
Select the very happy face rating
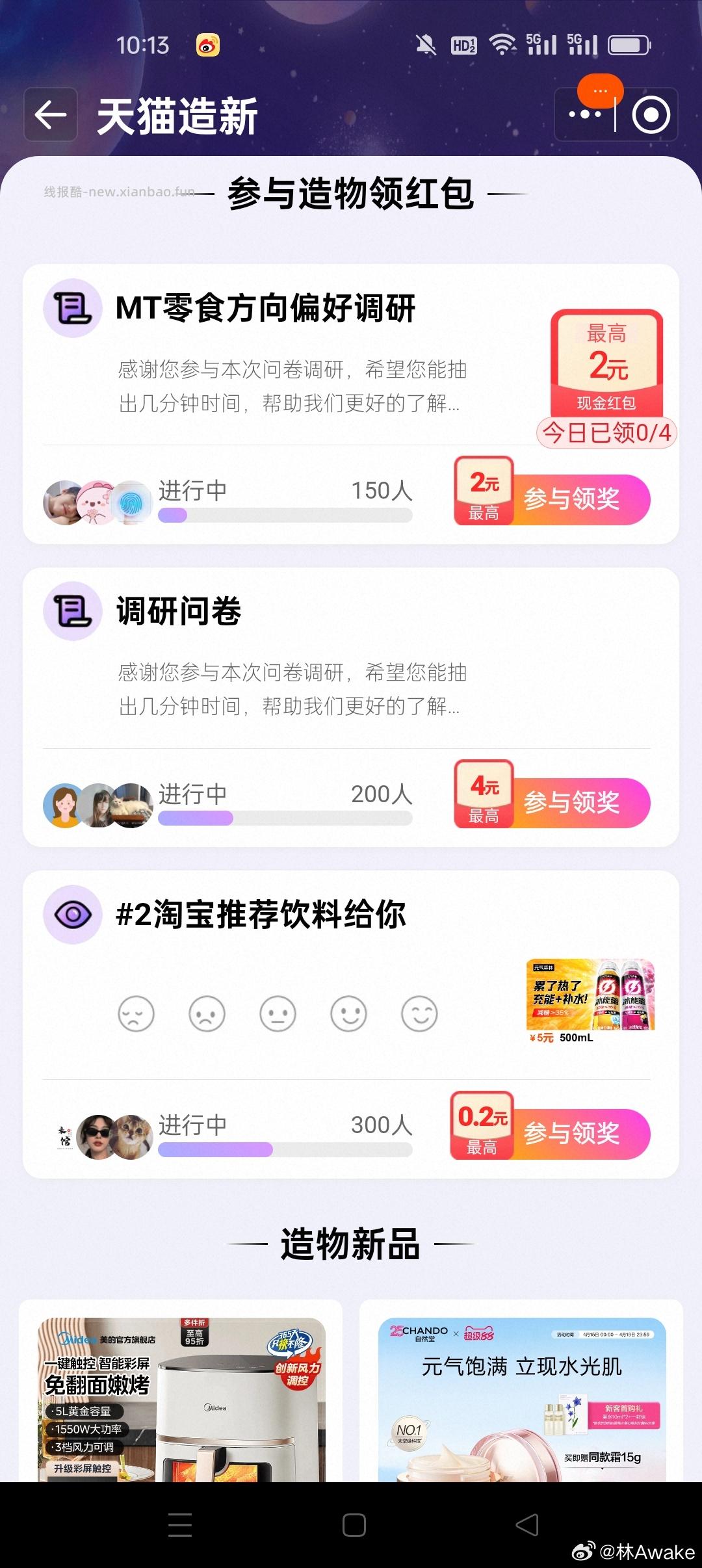point(419,1013)
